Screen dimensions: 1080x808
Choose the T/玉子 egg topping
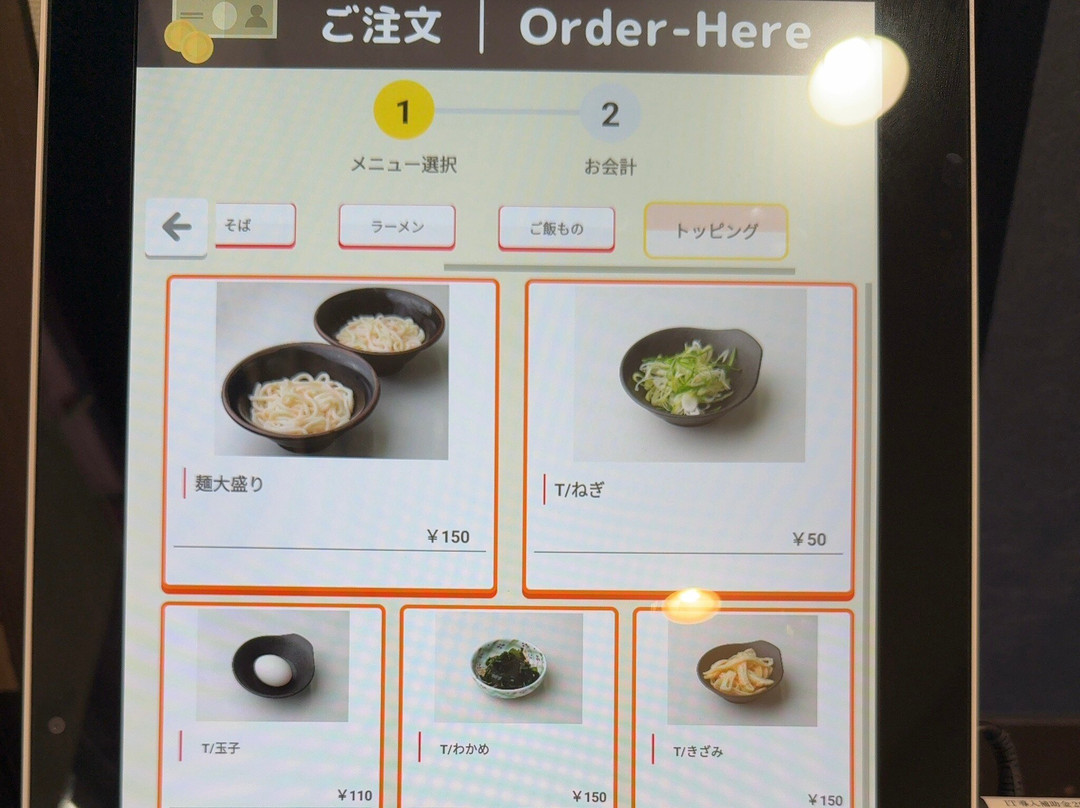272,705
